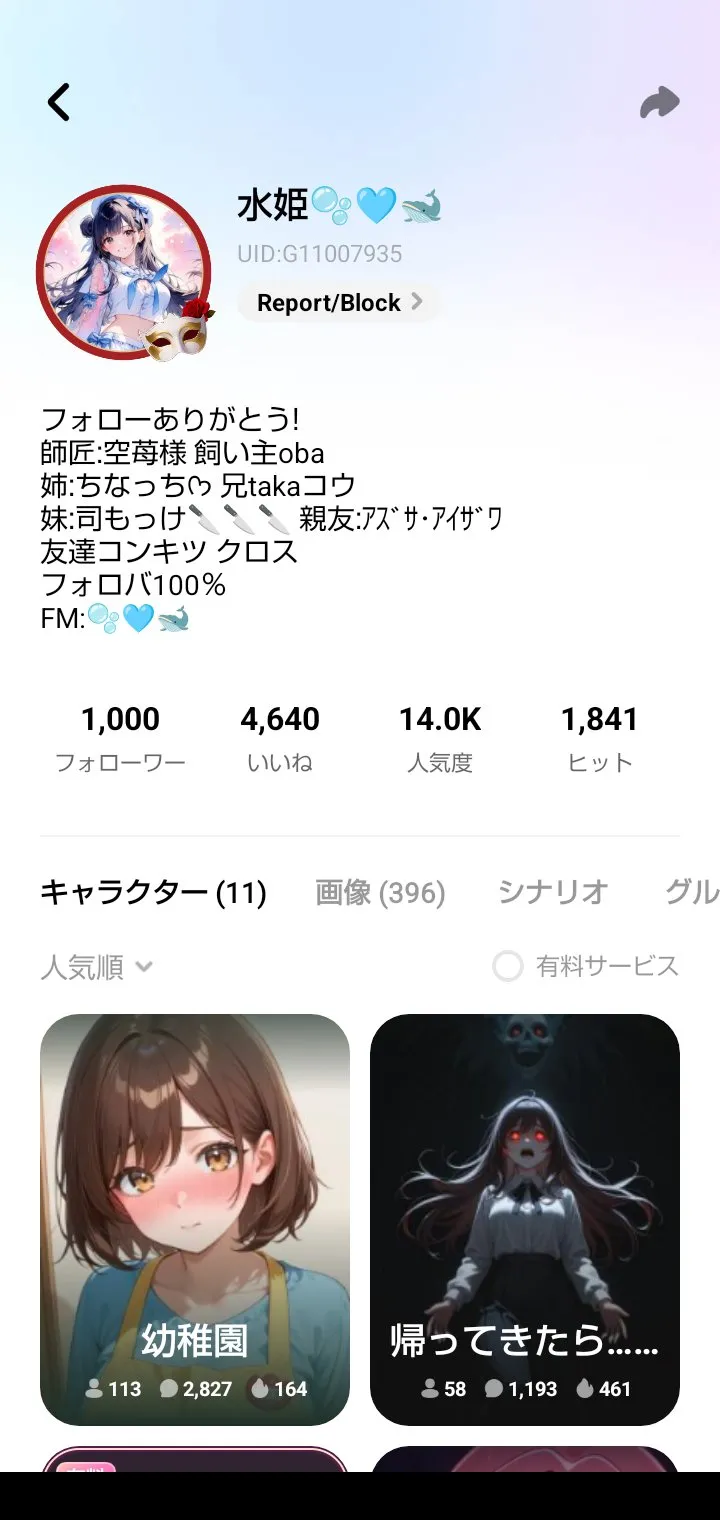Open the 帰ってきたら…… character card
The width and height of the screenshot is (720, 1520).
pyautogui.click(x=525, y=1219)
